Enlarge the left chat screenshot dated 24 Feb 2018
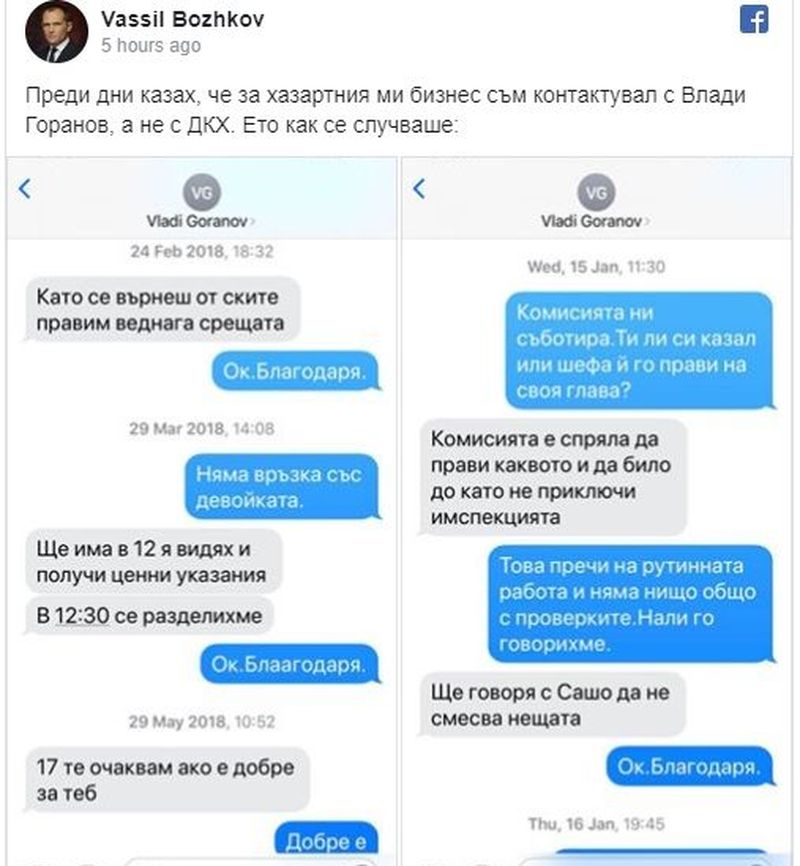This screenshot has height=866, width=800. click(x=201, y=510)
